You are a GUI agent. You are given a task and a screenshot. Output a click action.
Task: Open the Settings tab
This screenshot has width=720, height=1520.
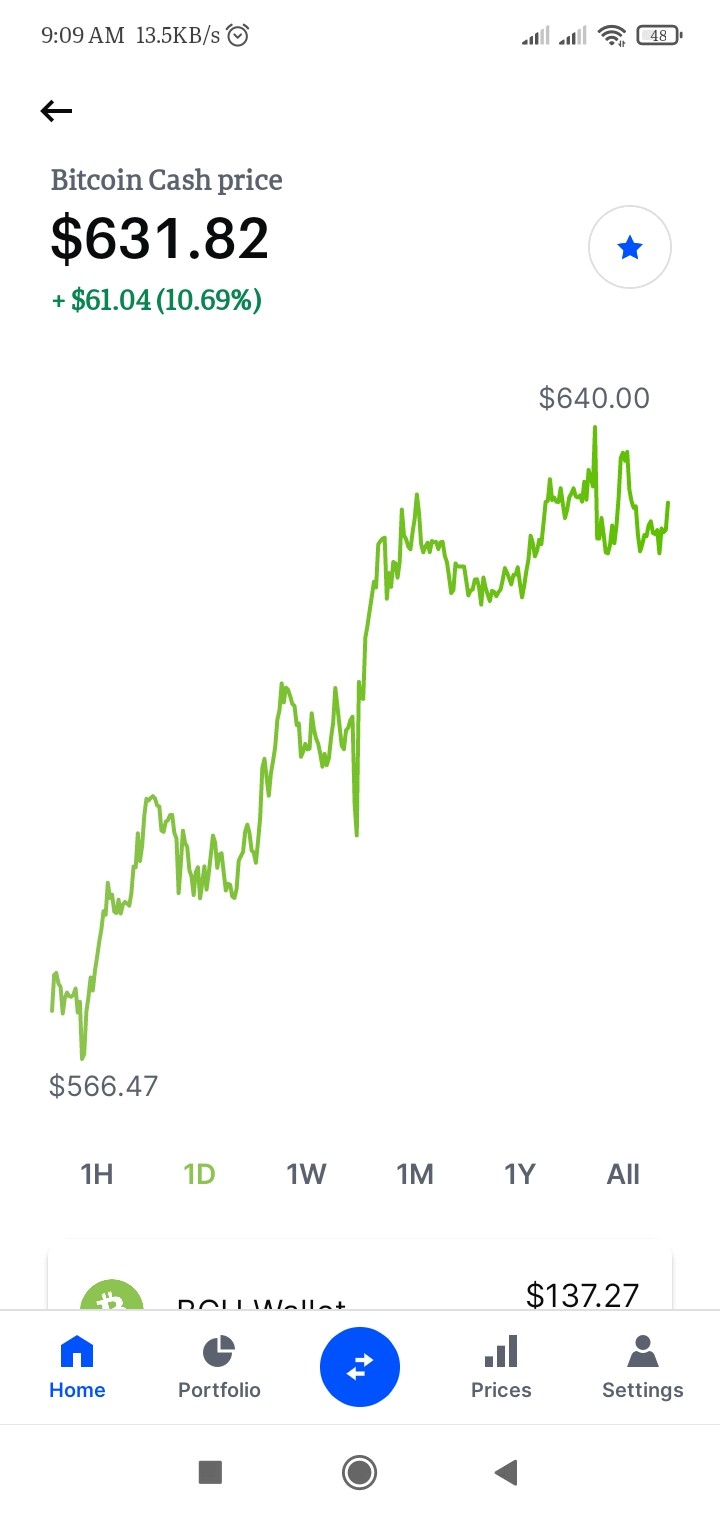point(643,1368)
